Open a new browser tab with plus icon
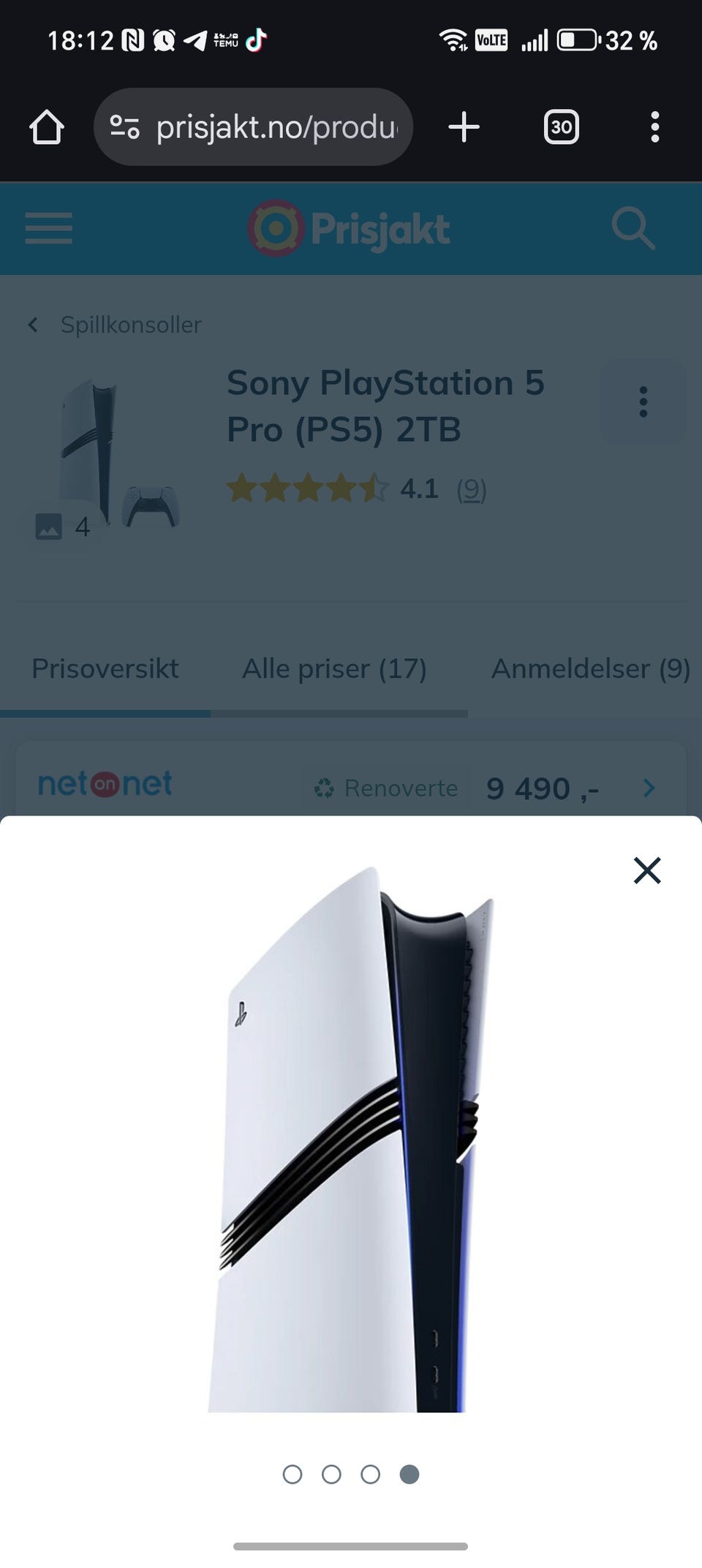 tap(464, 127)
